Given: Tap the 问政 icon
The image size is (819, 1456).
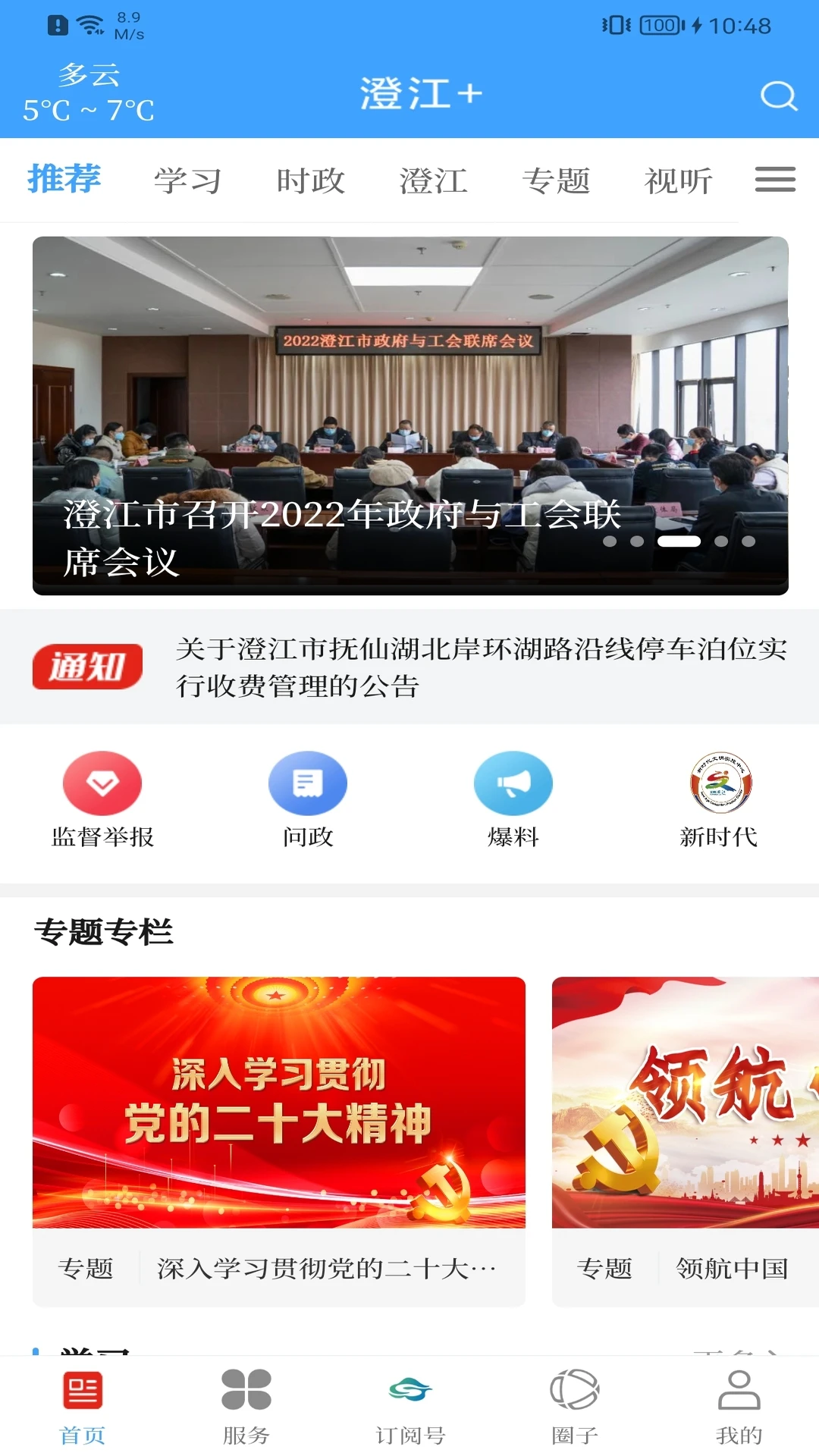Looking at the screenshot, I should pos(308,783).
